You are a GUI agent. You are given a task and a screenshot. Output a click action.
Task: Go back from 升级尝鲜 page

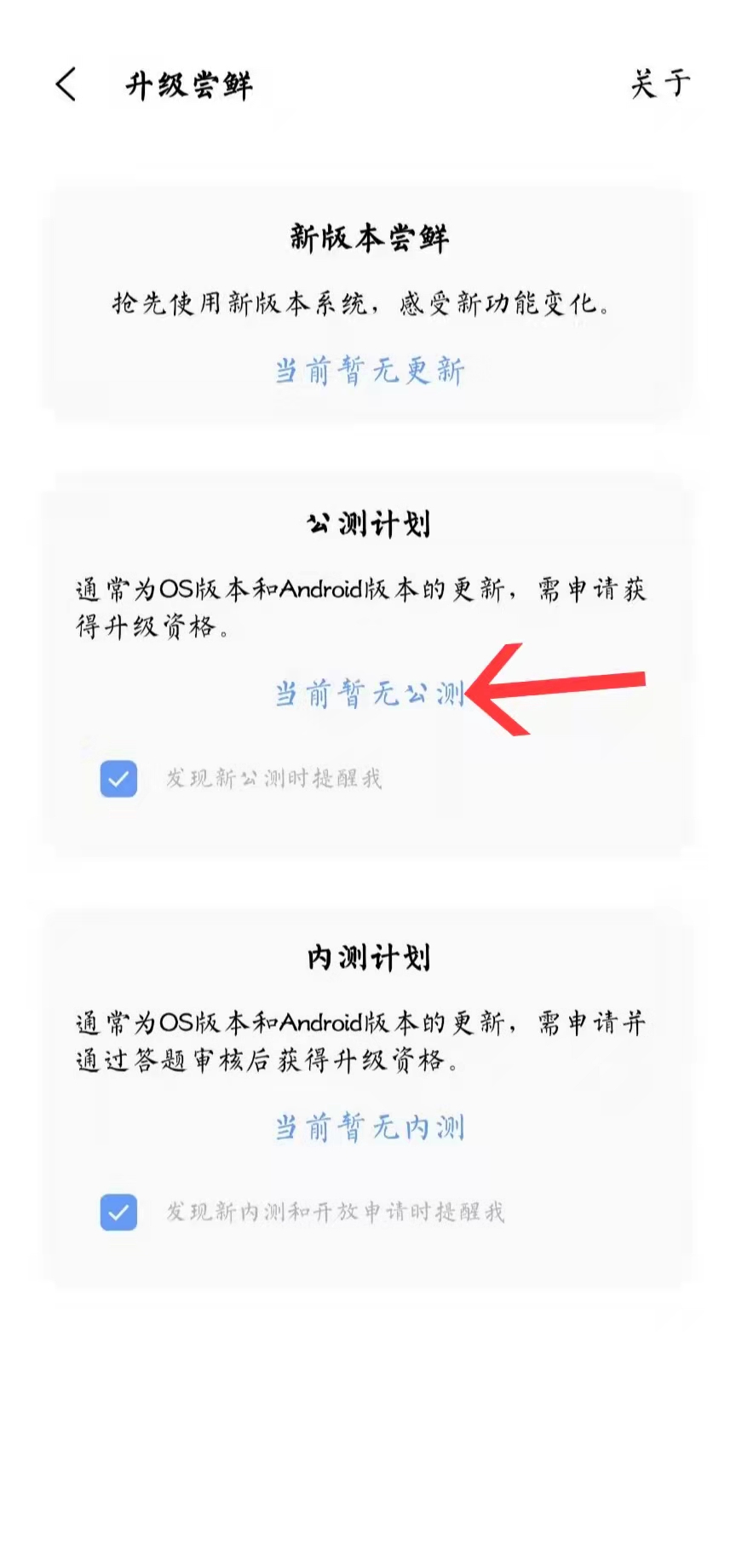tap(66, 84)
